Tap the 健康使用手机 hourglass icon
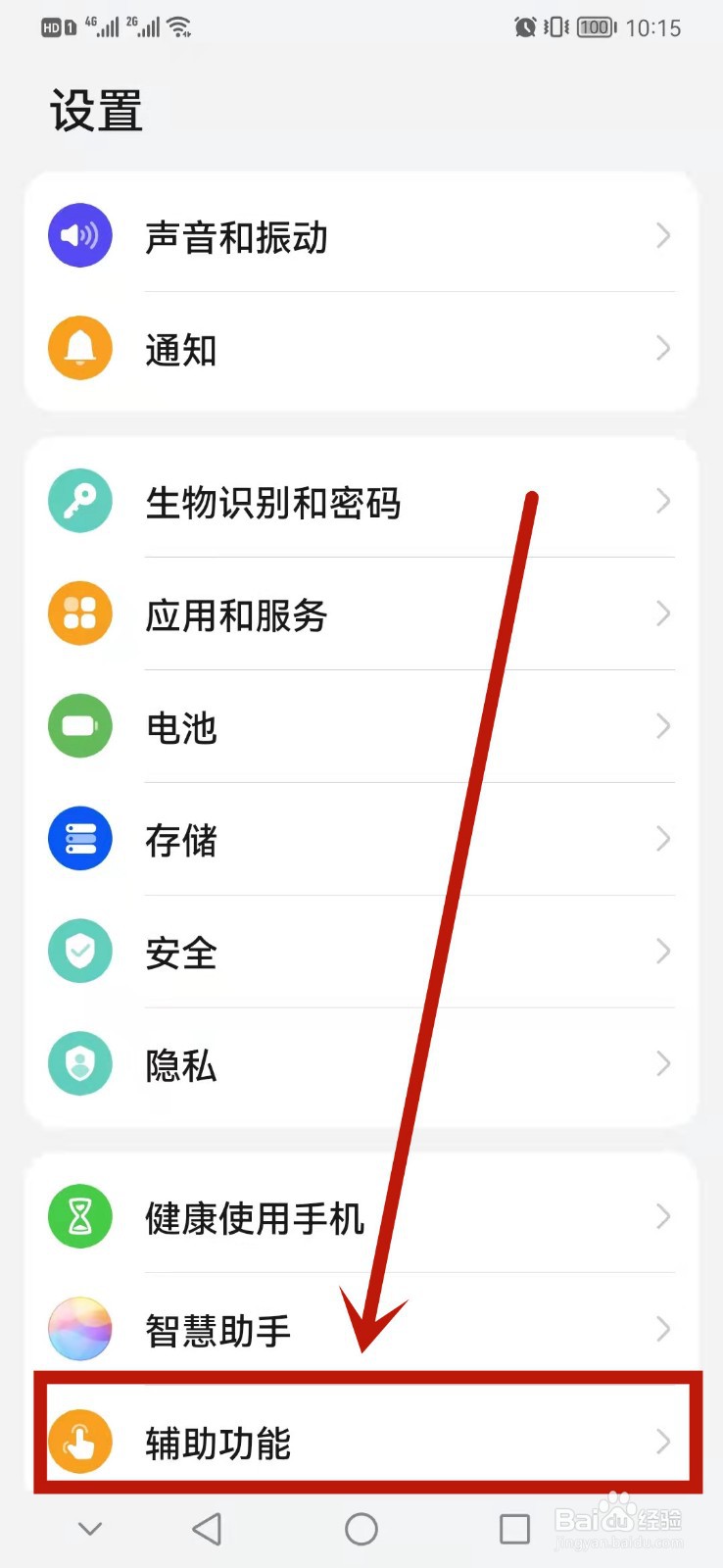Screen dimensions: 723x1568 click(x=79, y=1216)
